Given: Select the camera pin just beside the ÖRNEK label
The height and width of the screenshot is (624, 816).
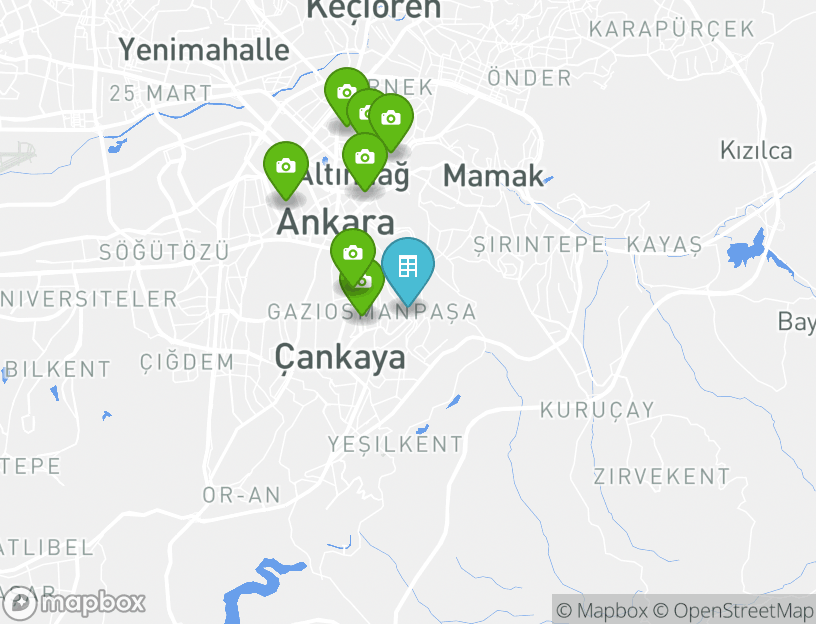Looking at the screenshot, I should pyautogui.click(x=391, y=118).
